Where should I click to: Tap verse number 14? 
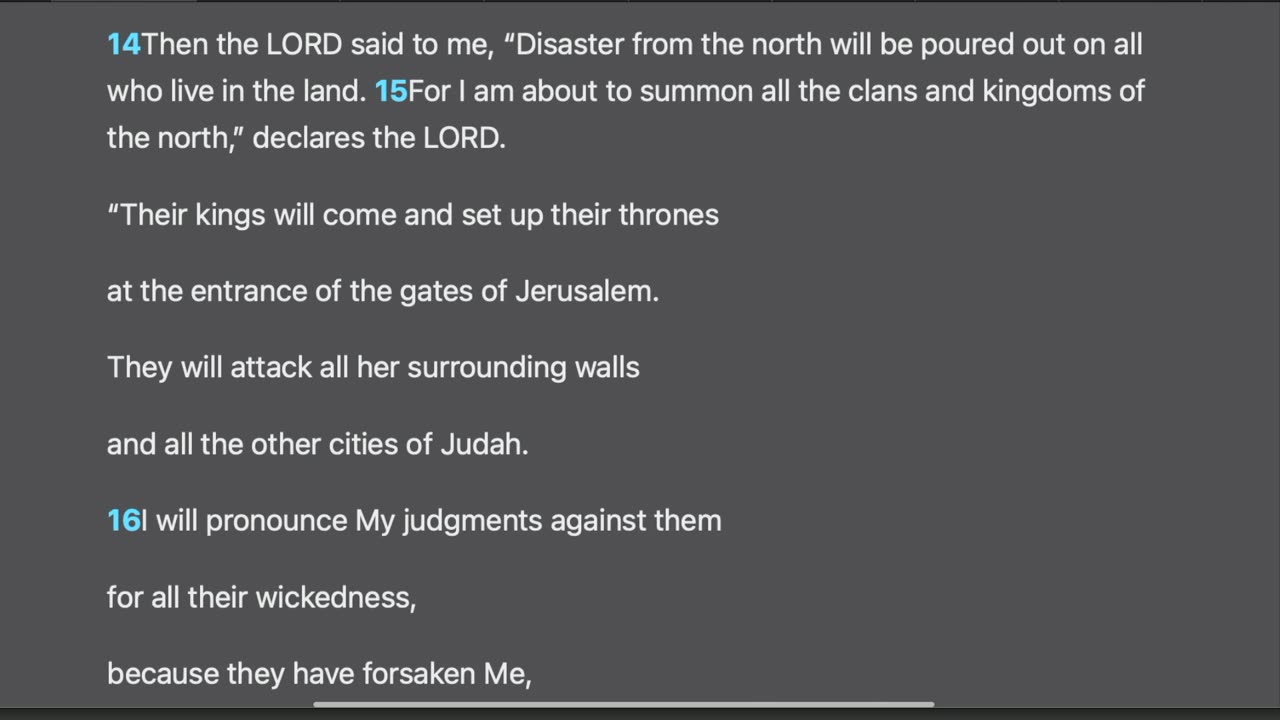[123, 45]
